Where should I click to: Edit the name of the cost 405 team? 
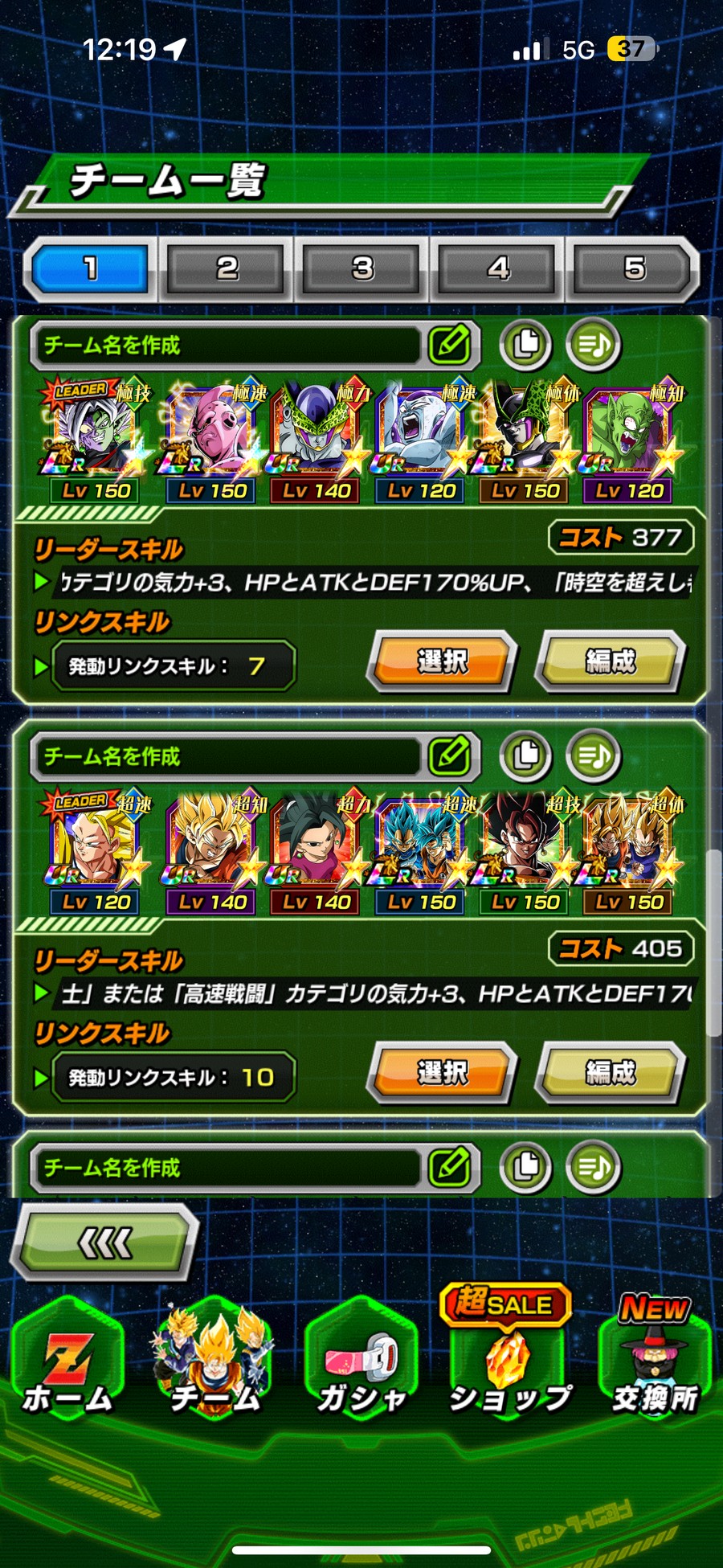(x=450, y=755)
